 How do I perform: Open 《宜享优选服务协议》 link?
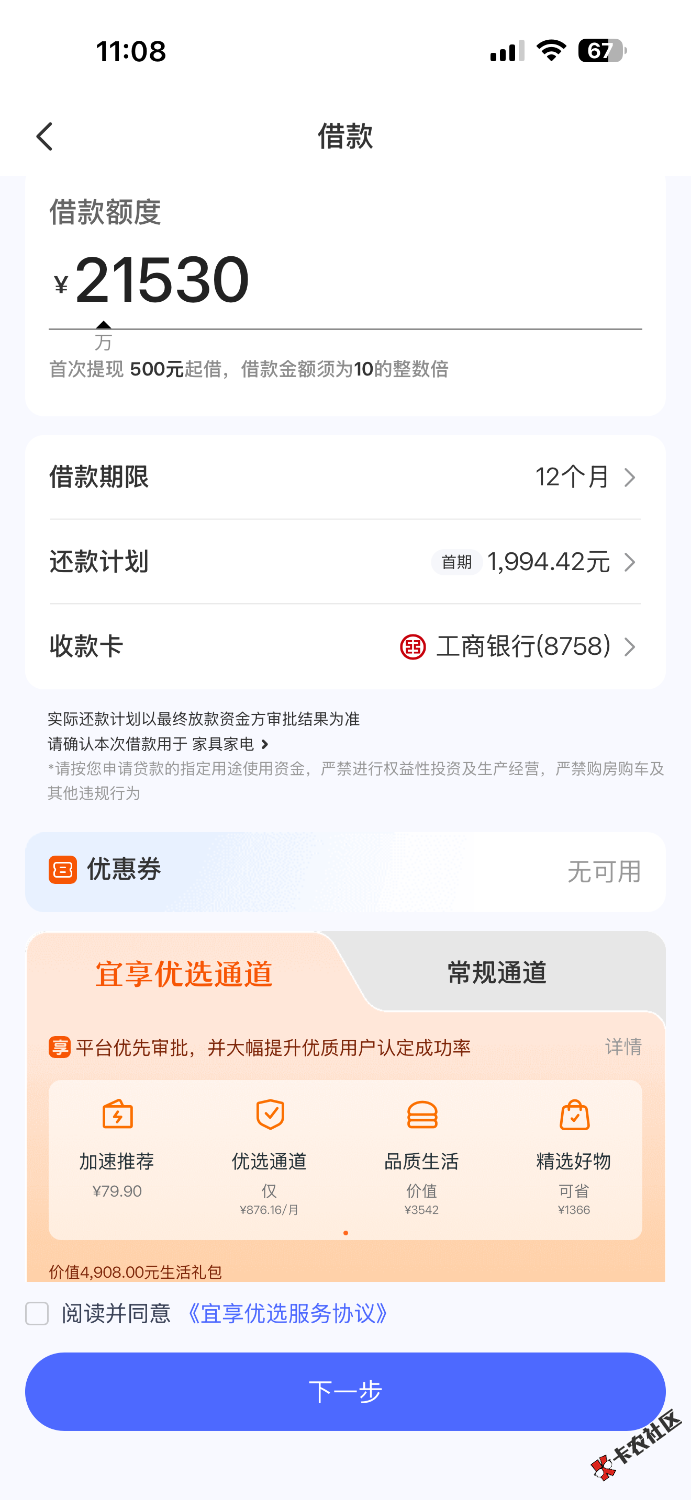coord(286,1313)
